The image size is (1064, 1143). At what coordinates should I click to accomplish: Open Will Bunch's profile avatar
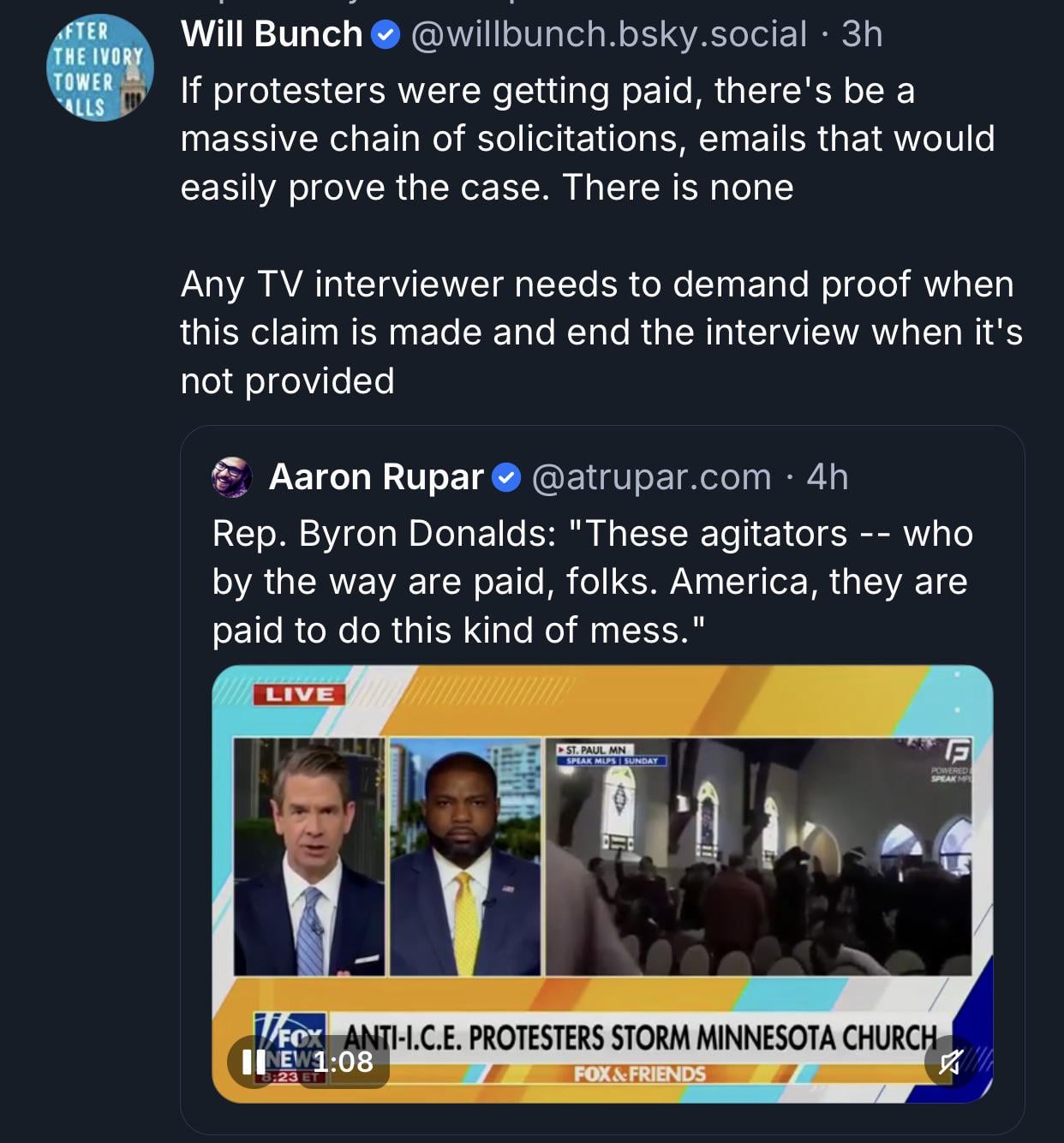click(x=99, y=68)
